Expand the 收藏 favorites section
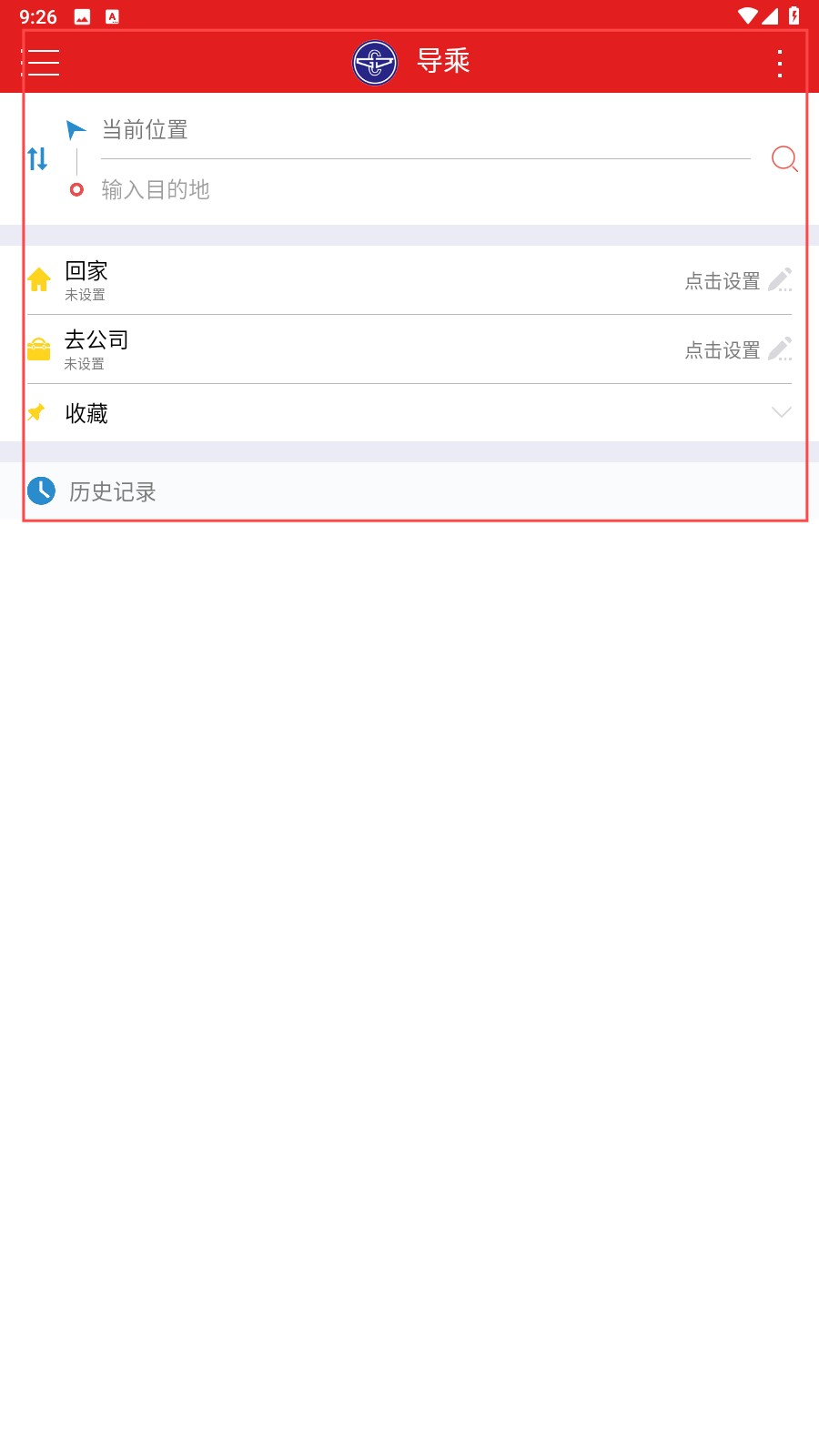This screenshot has width=819, height=1456. (409, 413)
